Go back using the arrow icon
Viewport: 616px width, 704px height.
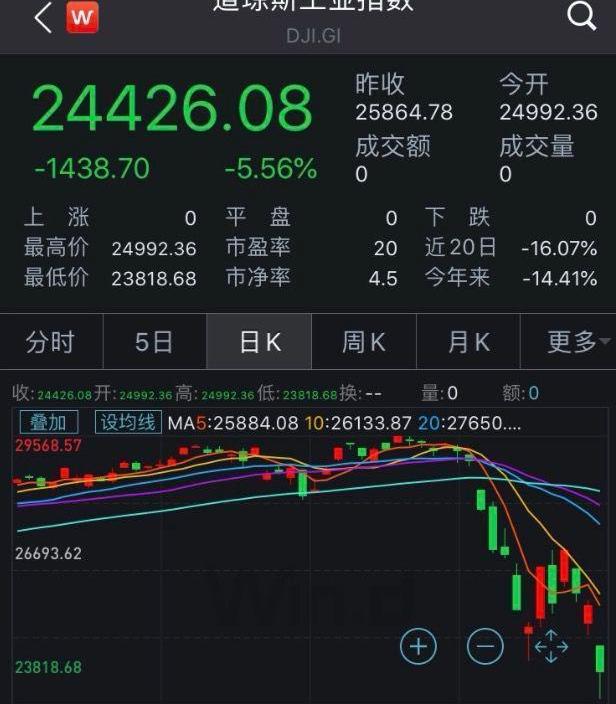42,18
